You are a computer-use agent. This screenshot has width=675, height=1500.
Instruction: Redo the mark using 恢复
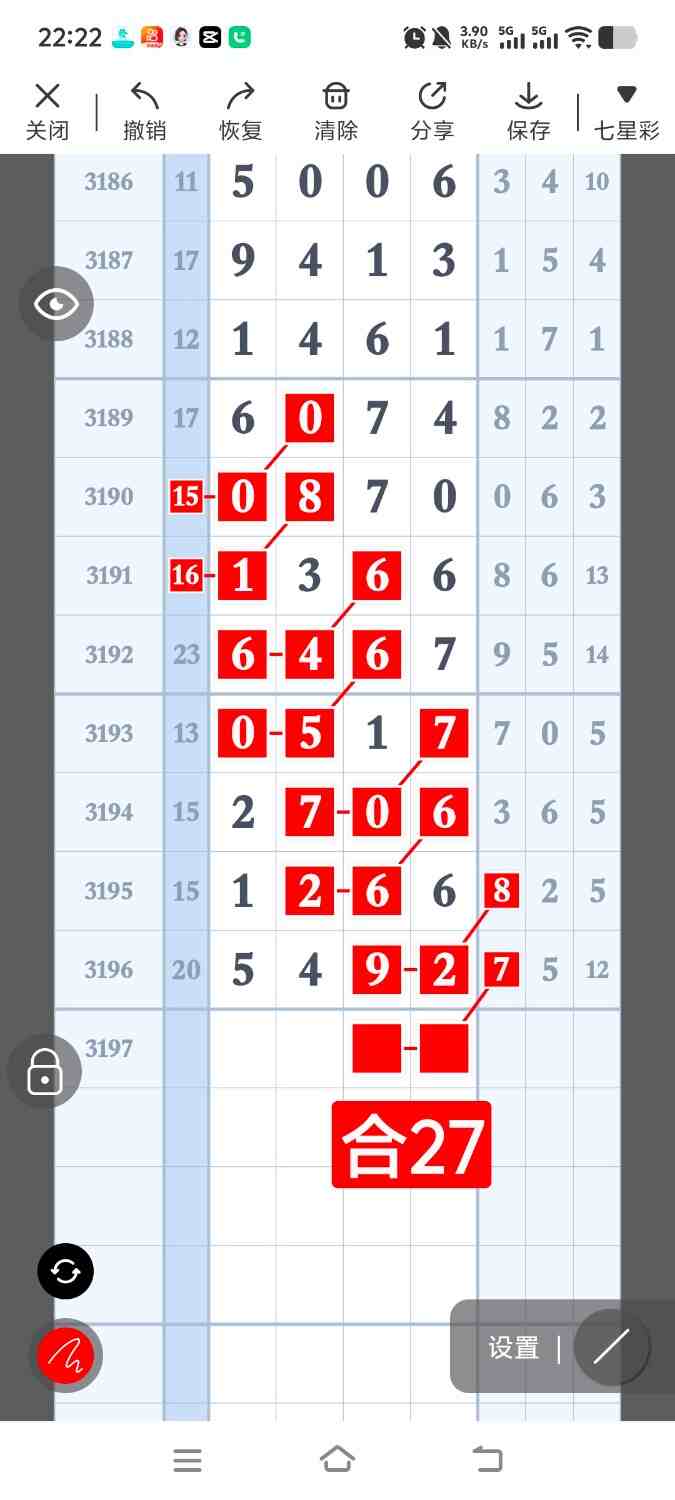240,111
